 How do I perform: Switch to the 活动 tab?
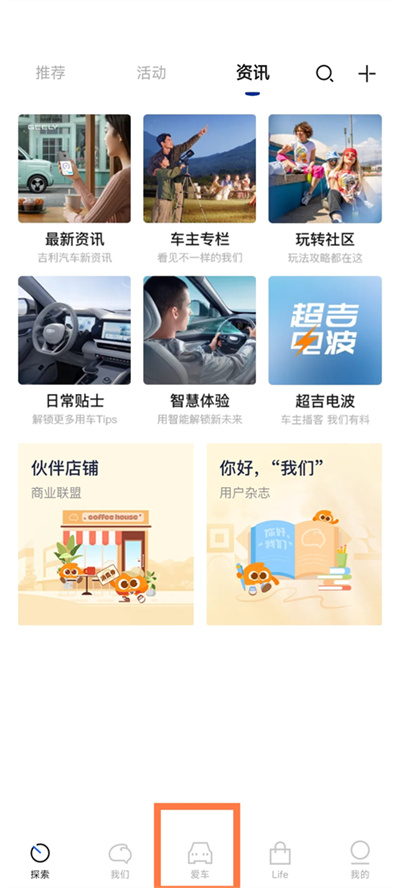pyautogui.click(x=151, y=72)
